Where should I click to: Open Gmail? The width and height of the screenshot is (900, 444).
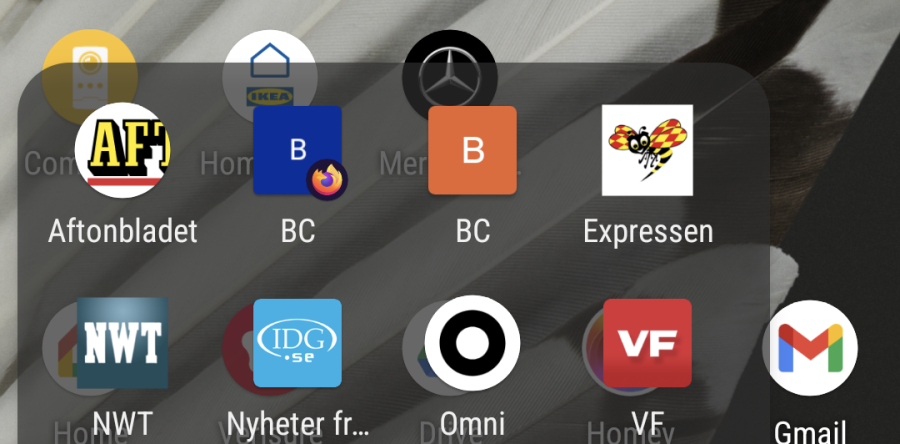tap(809, 348)
